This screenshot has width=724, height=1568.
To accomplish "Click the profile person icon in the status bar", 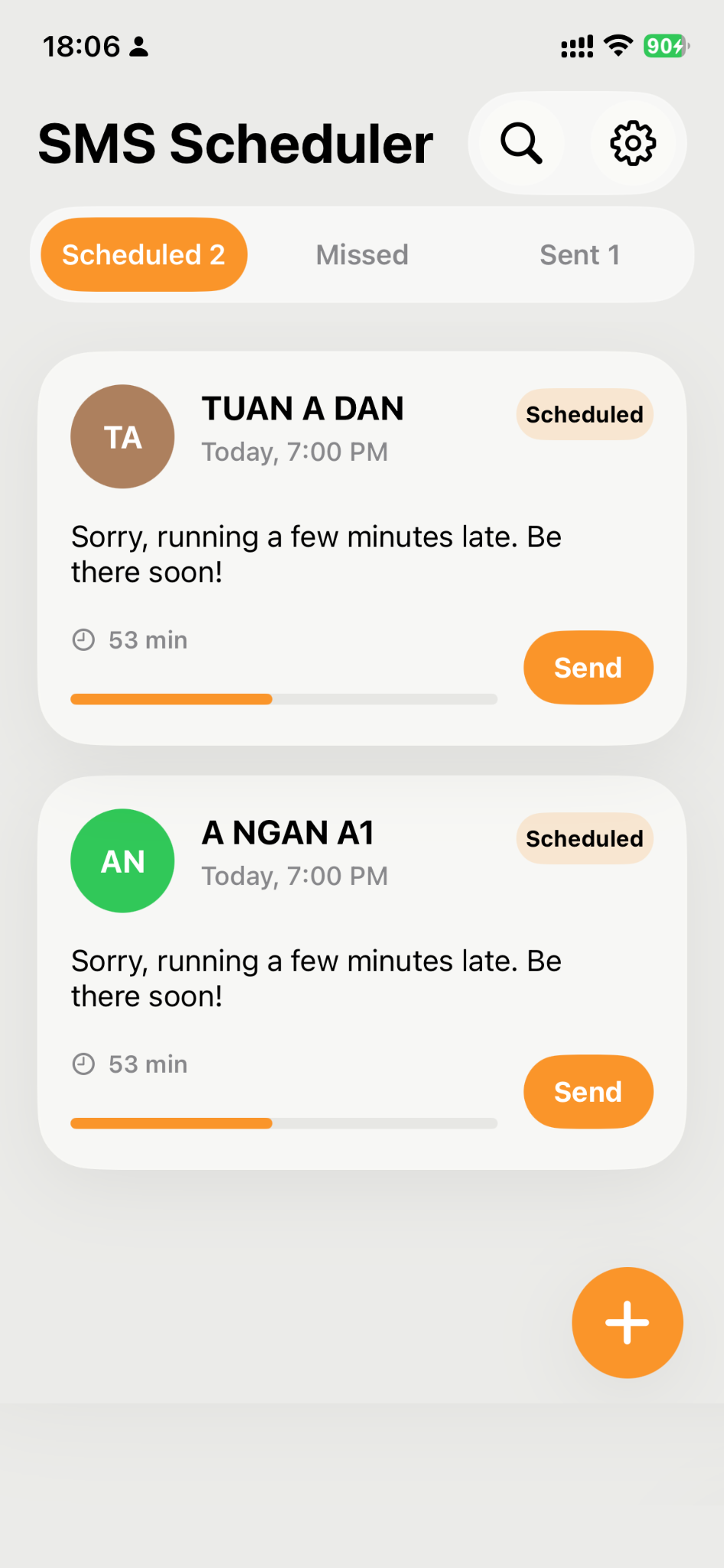I will 137,46.
